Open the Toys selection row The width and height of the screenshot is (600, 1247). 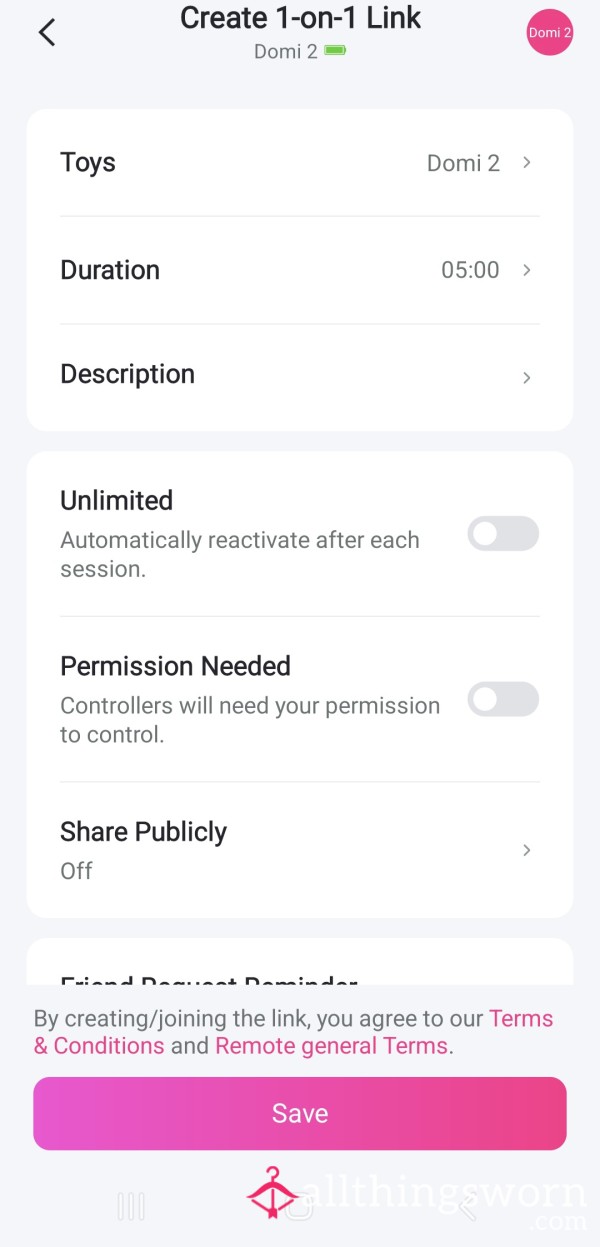click(x=300, y=163)
